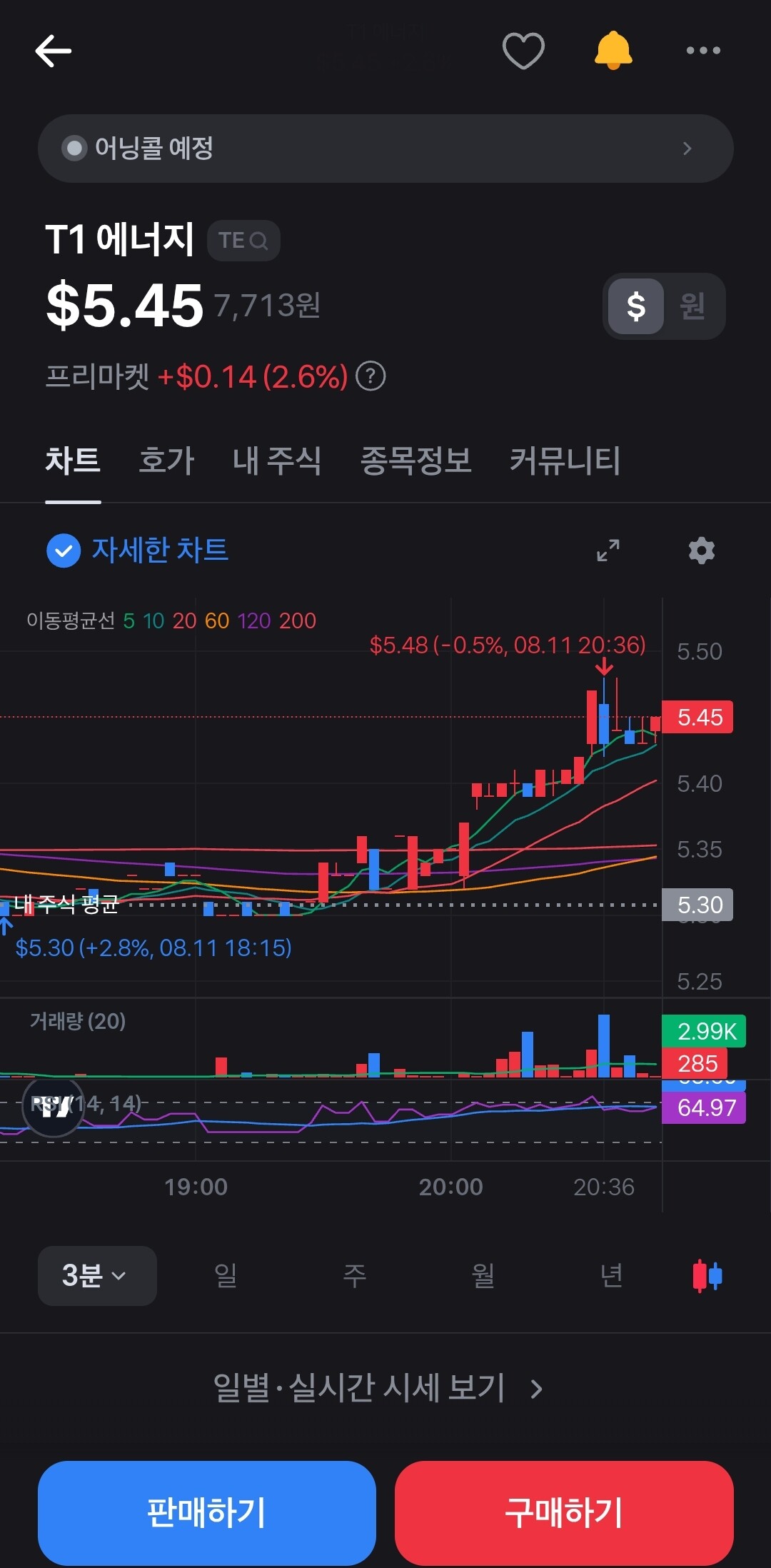The width and height of the screenshot is (771, 1568).
Task: Show premarket info help icon
Action: pyautogui.click(x=371, y=376)
